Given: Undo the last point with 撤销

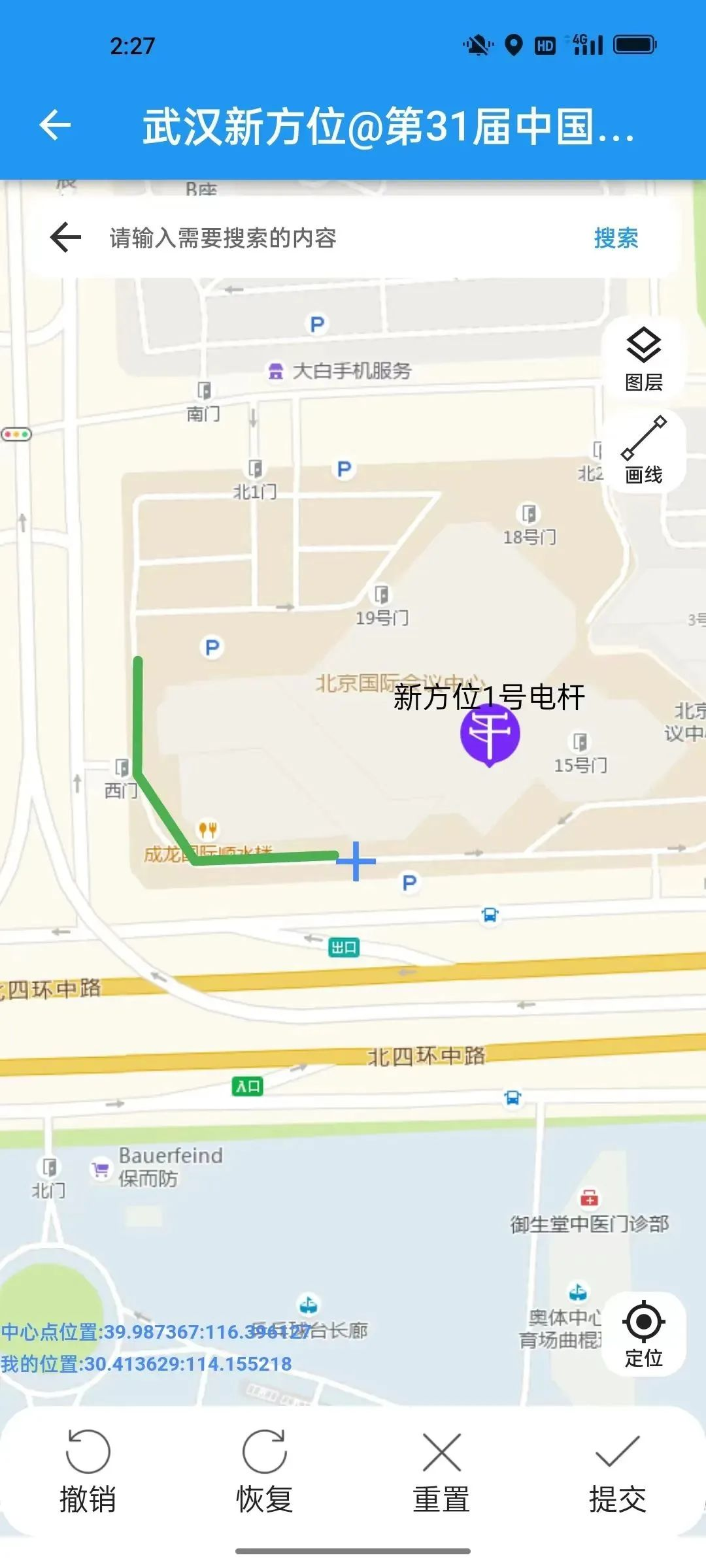Looking at the screenshot, I should [88, 1471].
